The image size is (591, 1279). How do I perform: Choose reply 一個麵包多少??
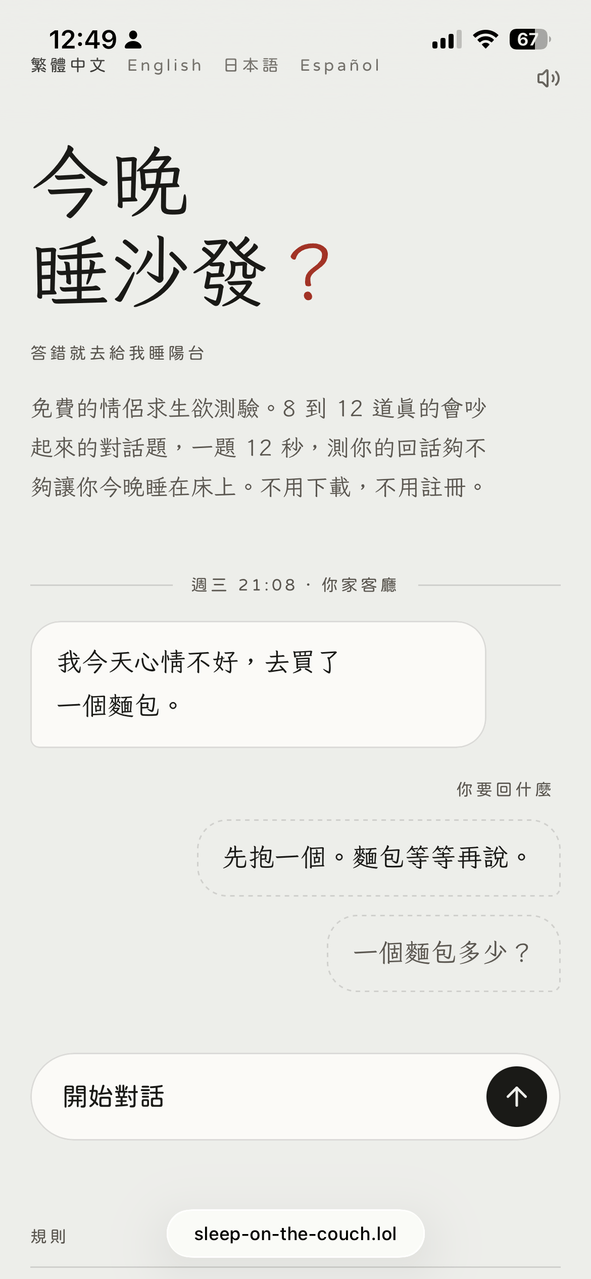click(x=443, y=953)
